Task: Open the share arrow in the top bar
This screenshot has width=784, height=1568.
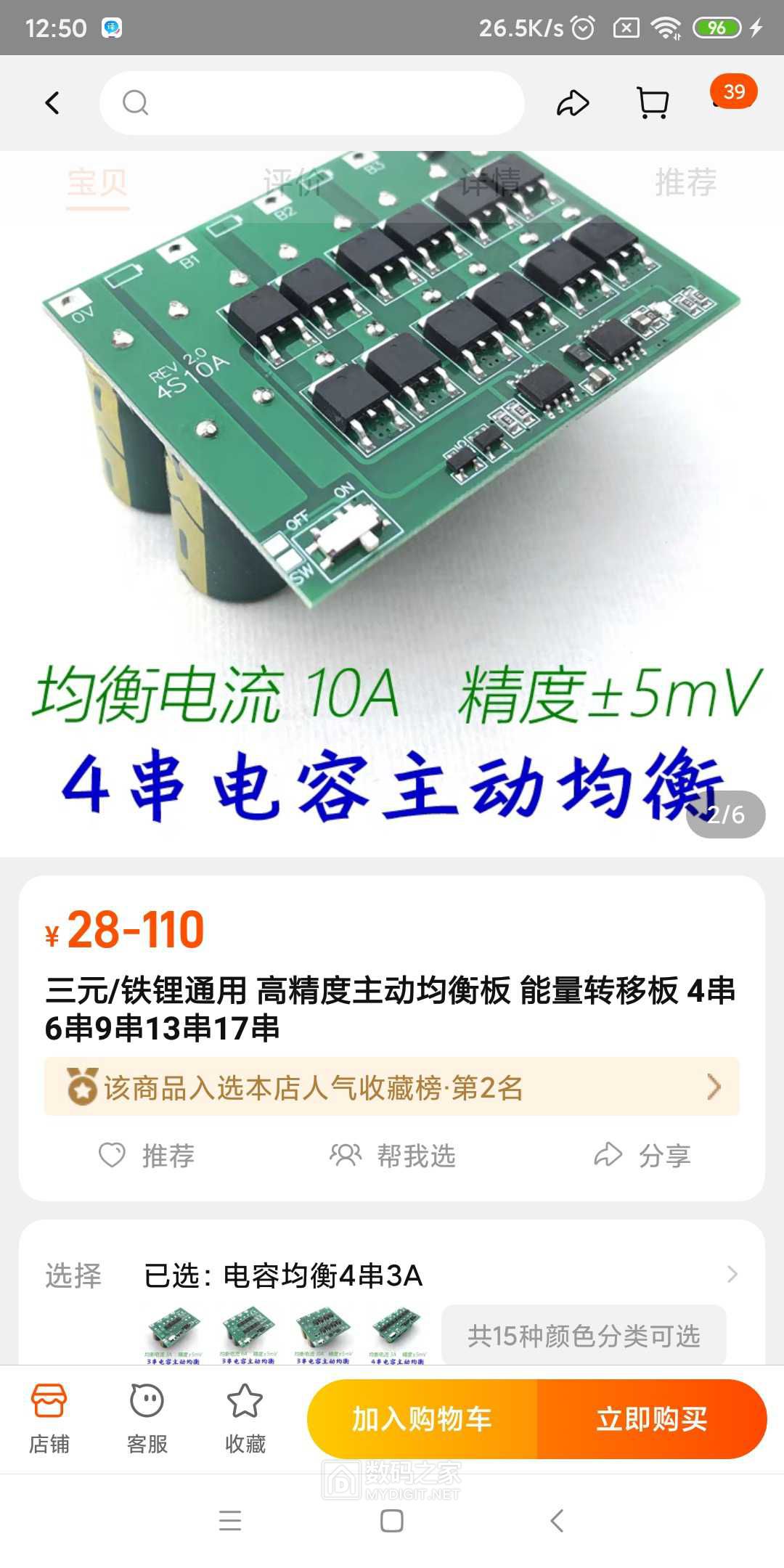Action: pyautogui.click(x=572, y=103)
